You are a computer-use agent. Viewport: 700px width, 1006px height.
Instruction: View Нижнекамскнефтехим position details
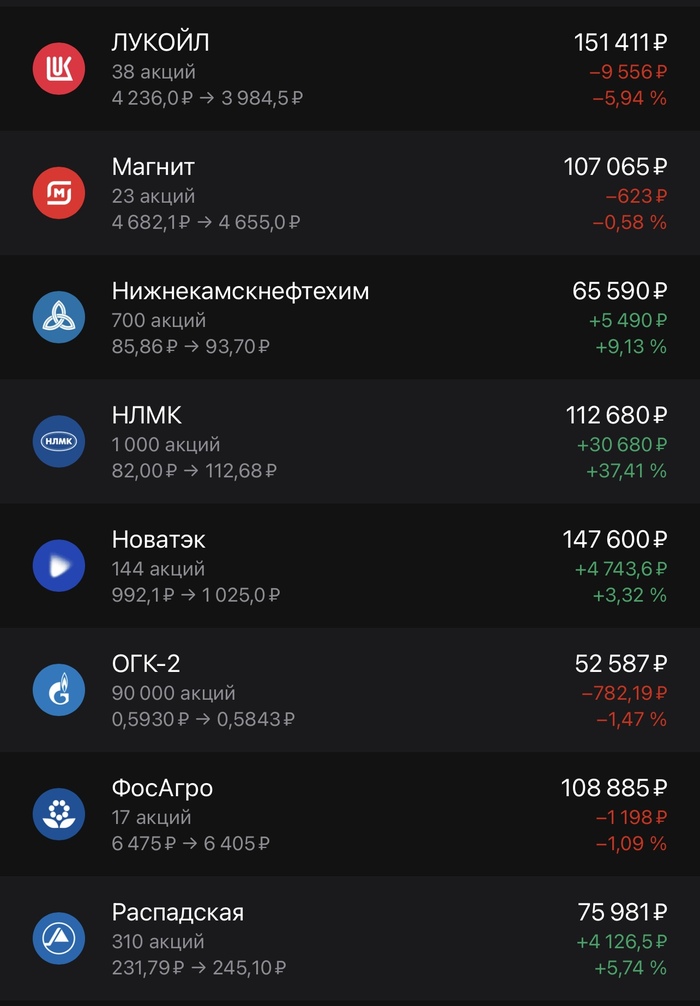point(350,318)
